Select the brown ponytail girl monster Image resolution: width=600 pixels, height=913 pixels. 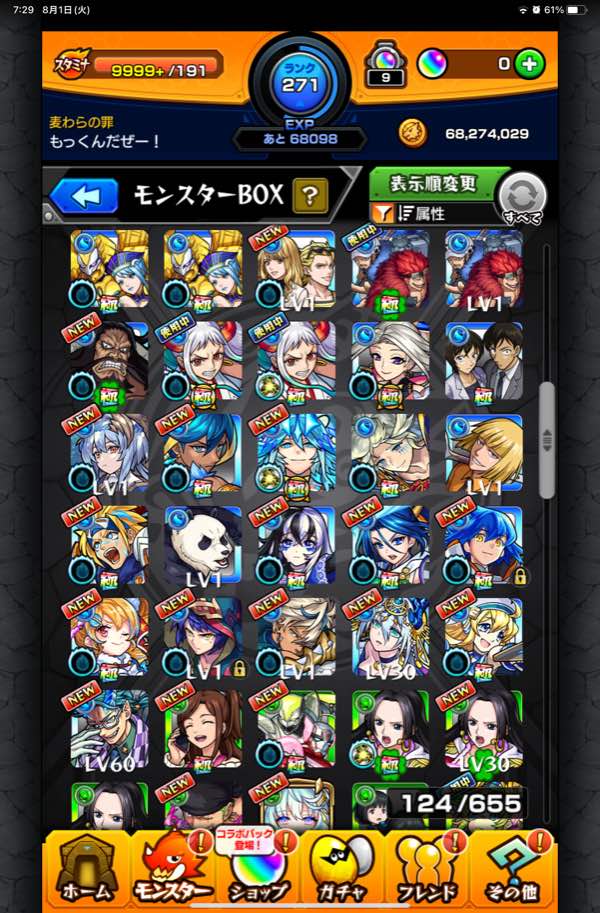(202, 729)
